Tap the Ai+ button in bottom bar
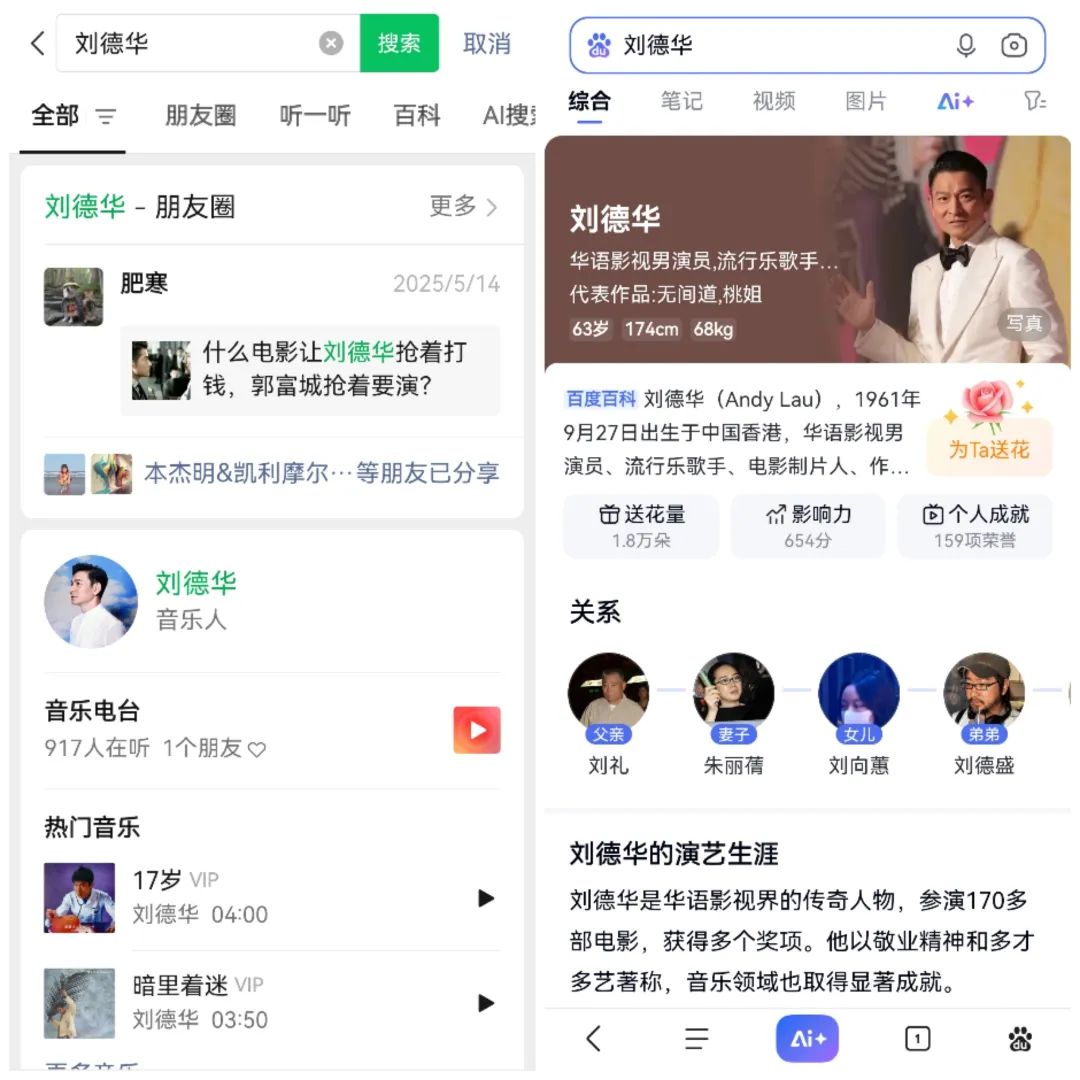Image resolution: width=1080 pixels, height=1080 pixels. point(807,1039)
